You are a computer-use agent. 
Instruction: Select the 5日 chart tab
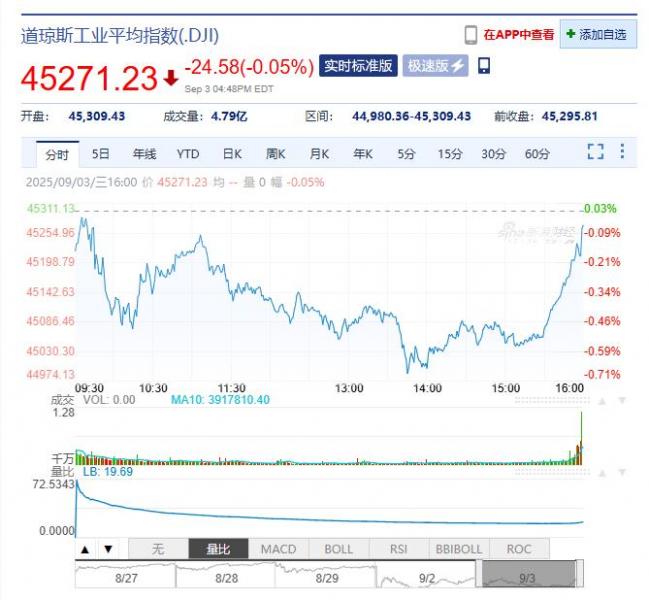(x=101, y=153)
